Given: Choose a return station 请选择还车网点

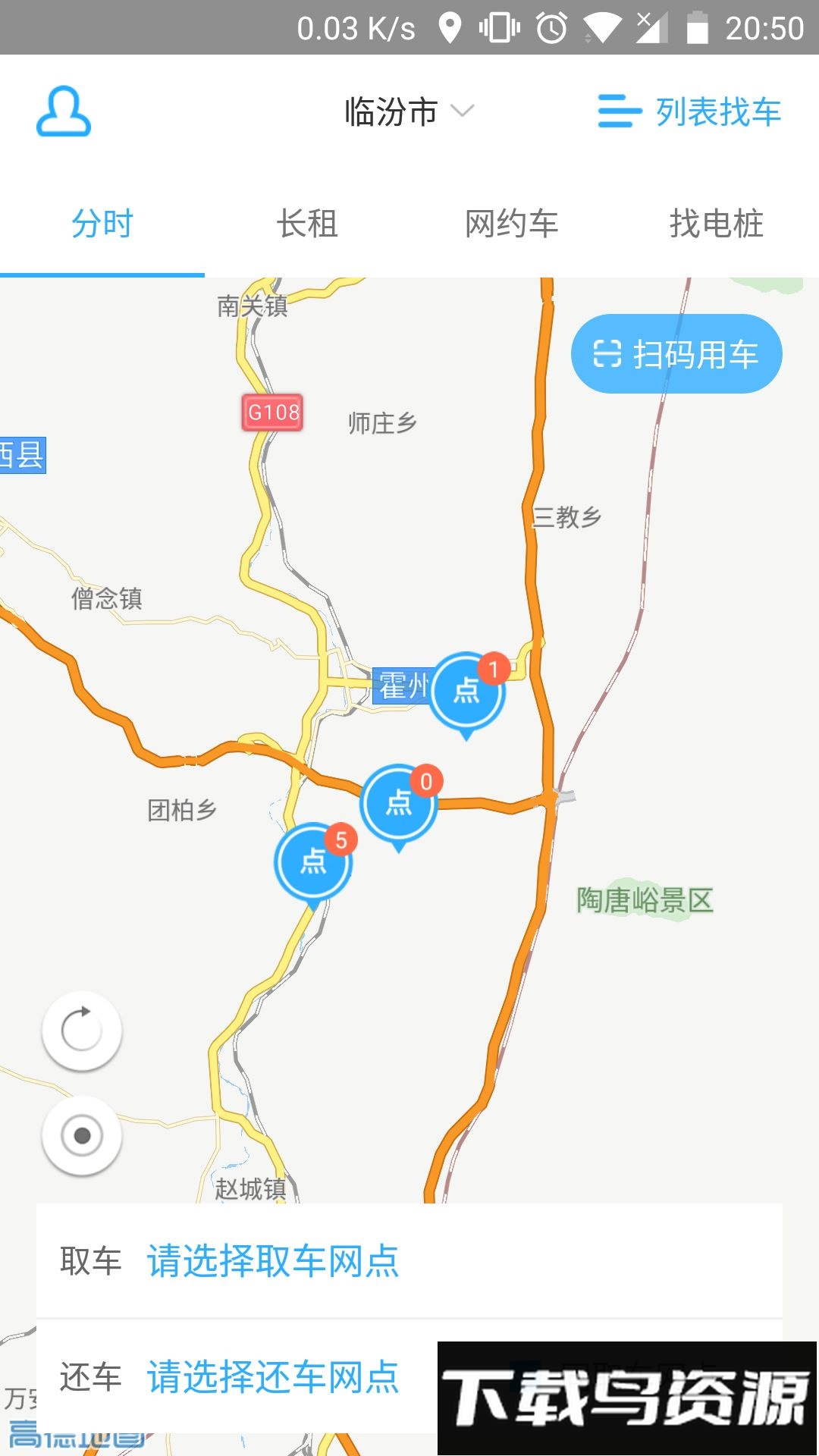Looking at the screenshot, I should point(273,1377).
